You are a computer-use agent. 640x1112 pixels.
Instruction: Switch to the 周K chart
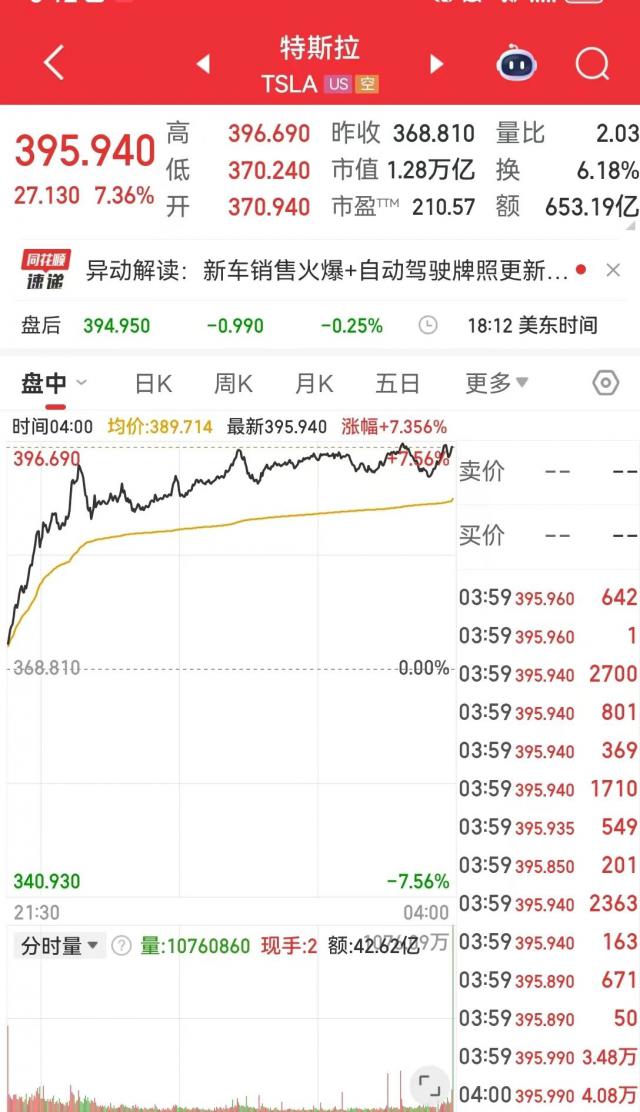[233, 383]
